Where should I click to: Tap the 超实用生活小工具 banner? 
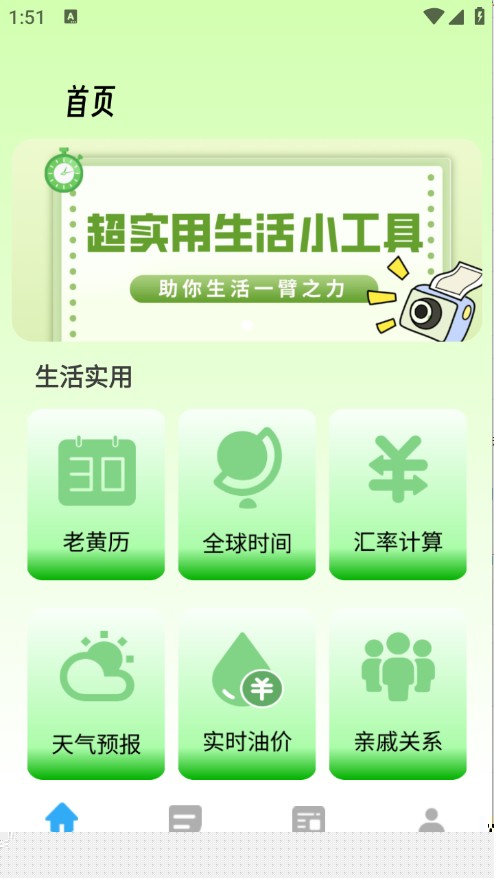247,240
